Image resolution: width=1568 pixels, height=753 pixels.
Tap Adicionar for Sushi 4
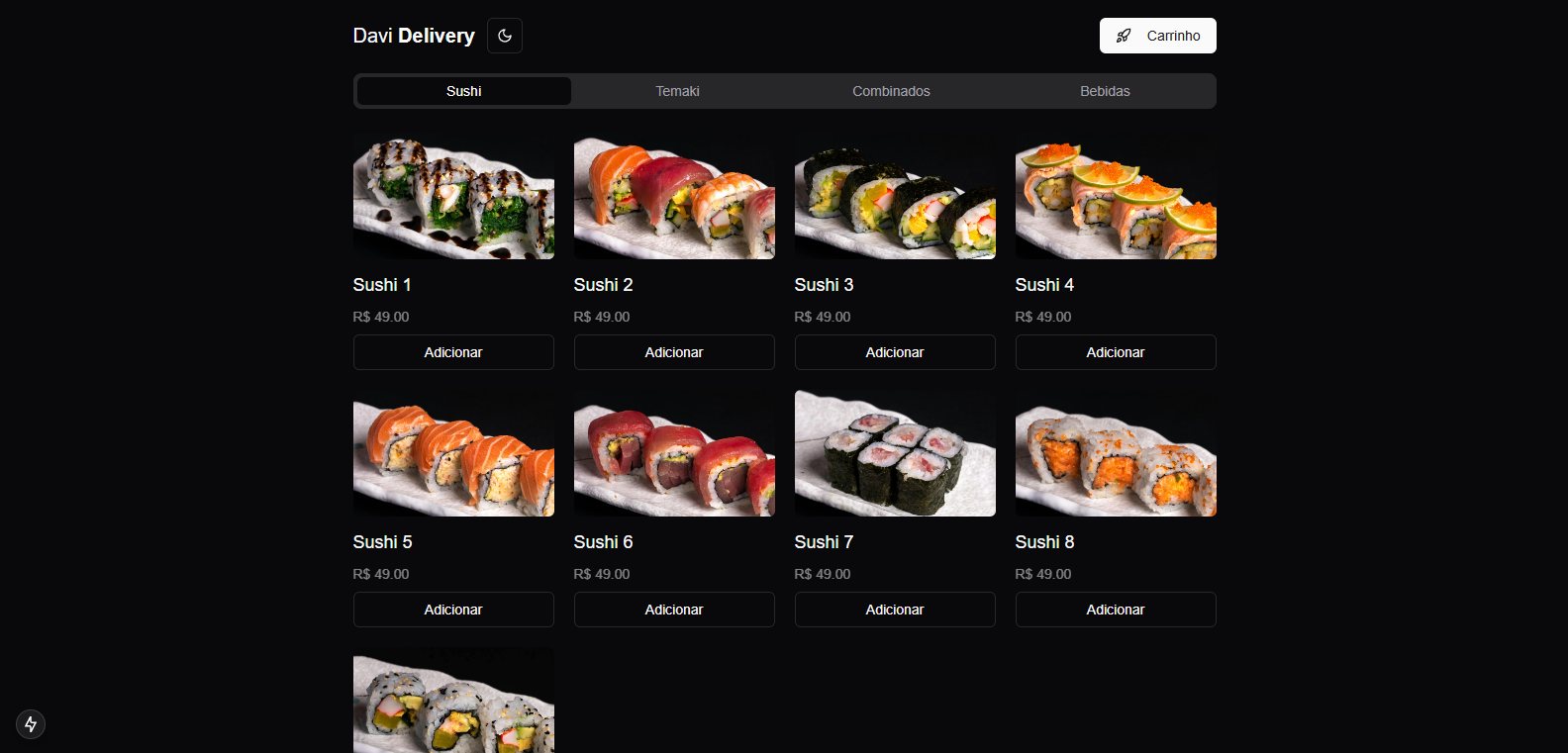[x=1116, y=352]
